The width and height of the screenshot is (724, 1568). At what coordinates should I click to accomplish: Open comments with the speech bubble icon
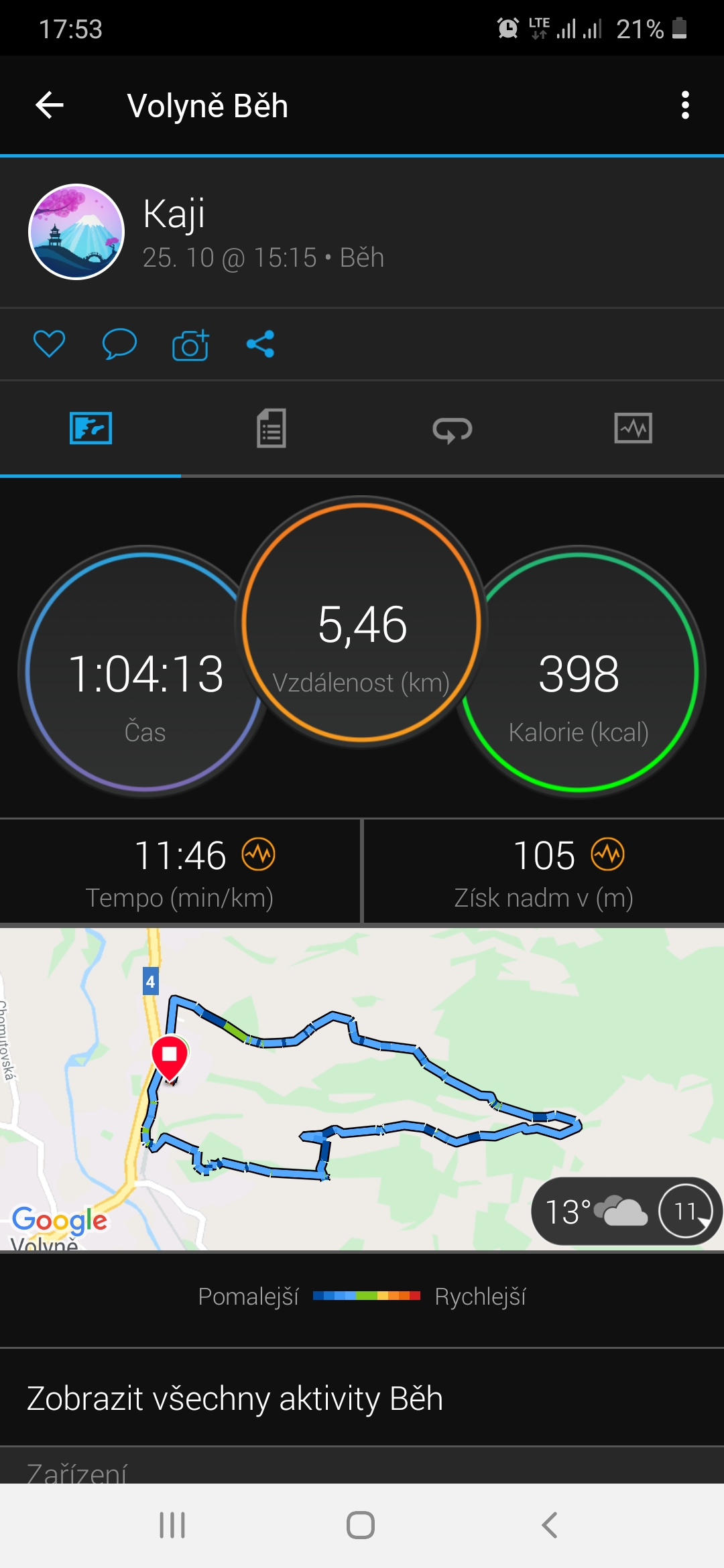119,344
